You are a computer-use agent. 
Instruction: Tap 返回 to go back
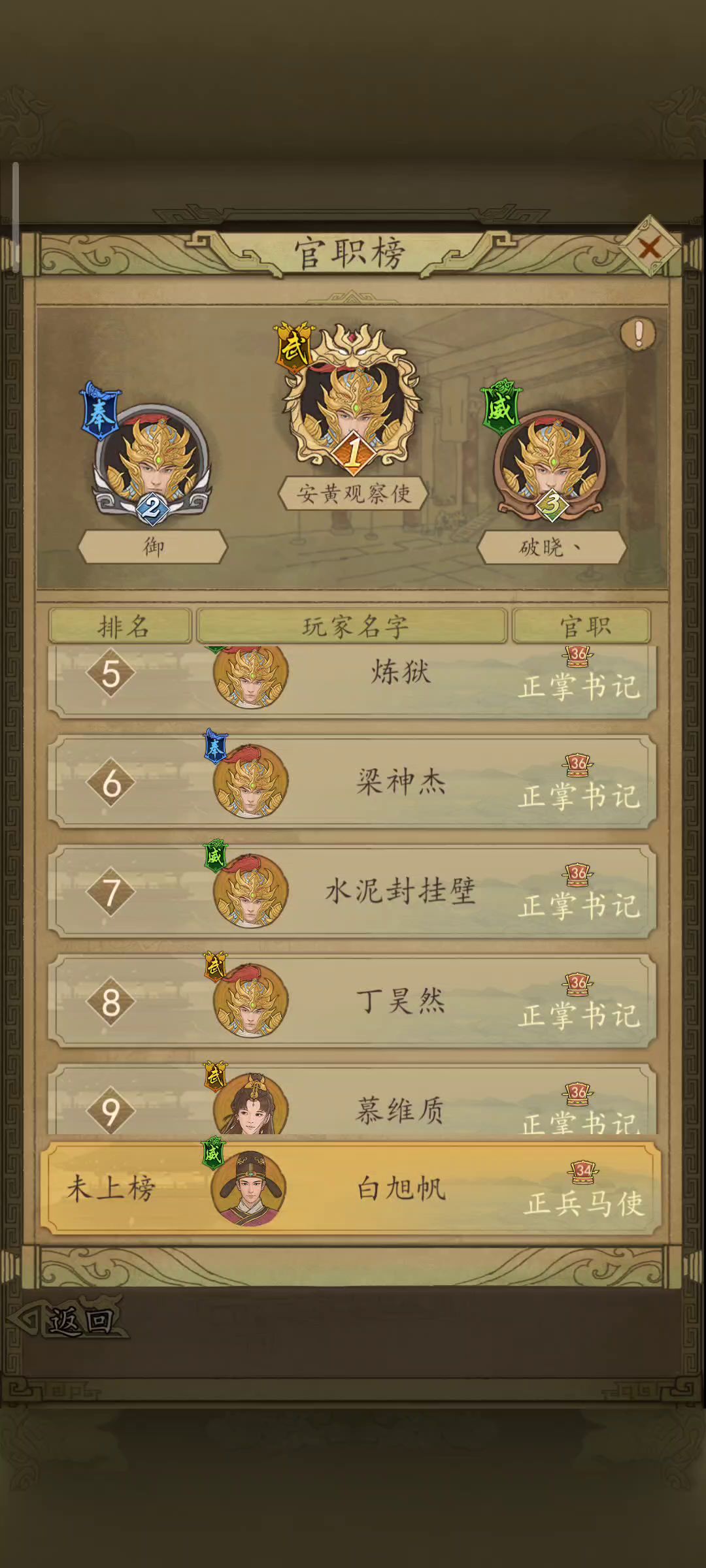[x=72, y=1321]
